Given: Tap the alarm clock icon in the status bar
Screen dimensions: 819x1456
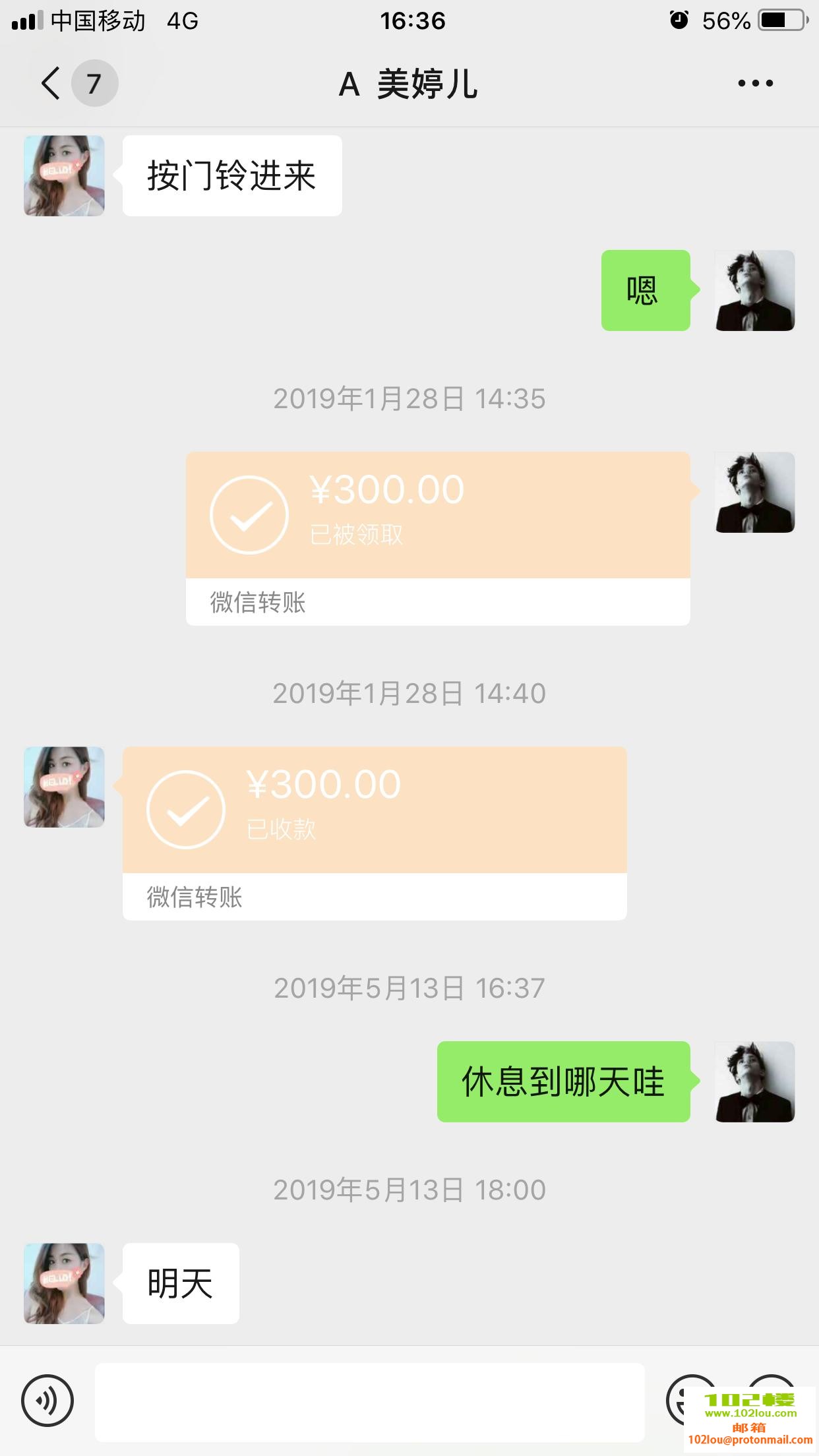Looking at the screenshot, I should click(678, 20).
